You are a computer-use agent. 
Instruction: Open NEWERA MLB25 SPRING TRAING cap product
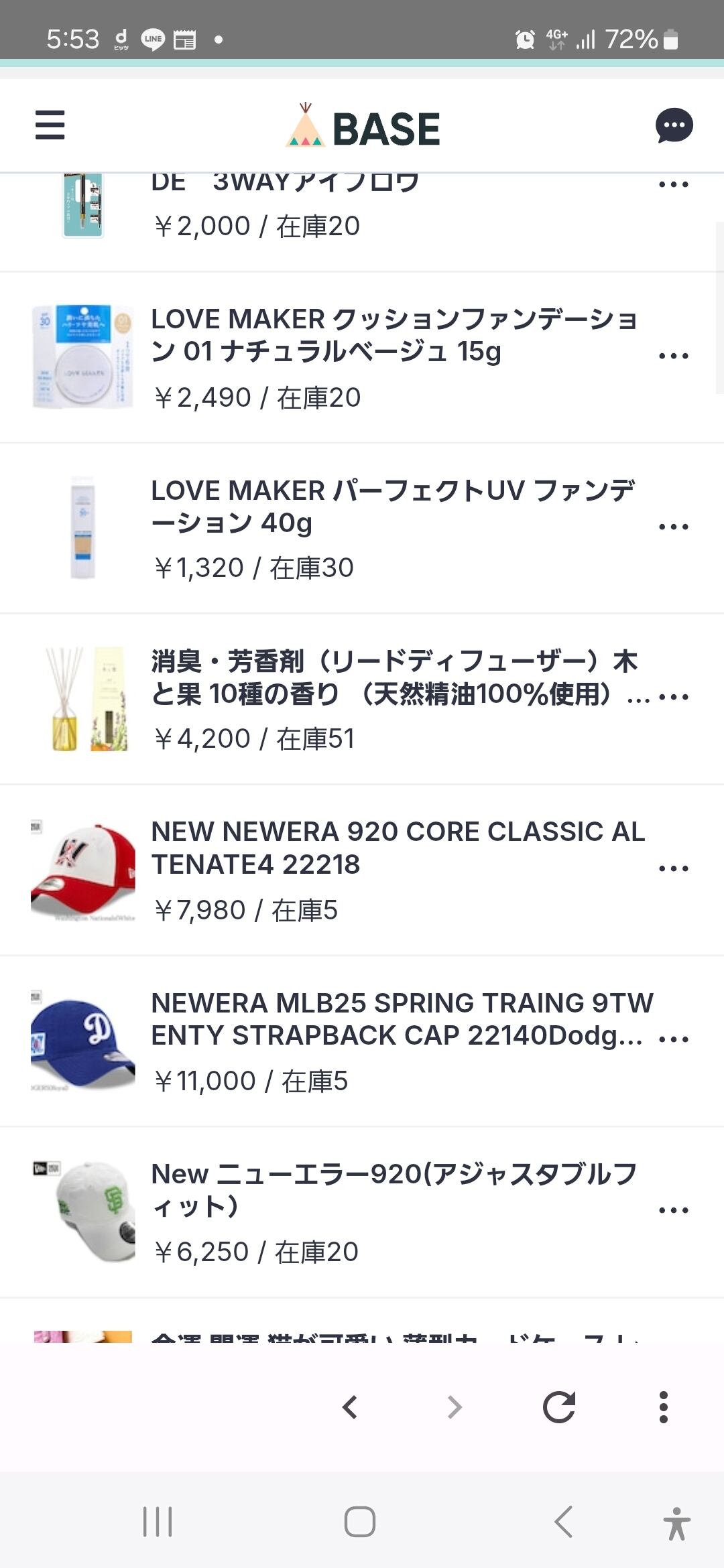point(401,1019)
